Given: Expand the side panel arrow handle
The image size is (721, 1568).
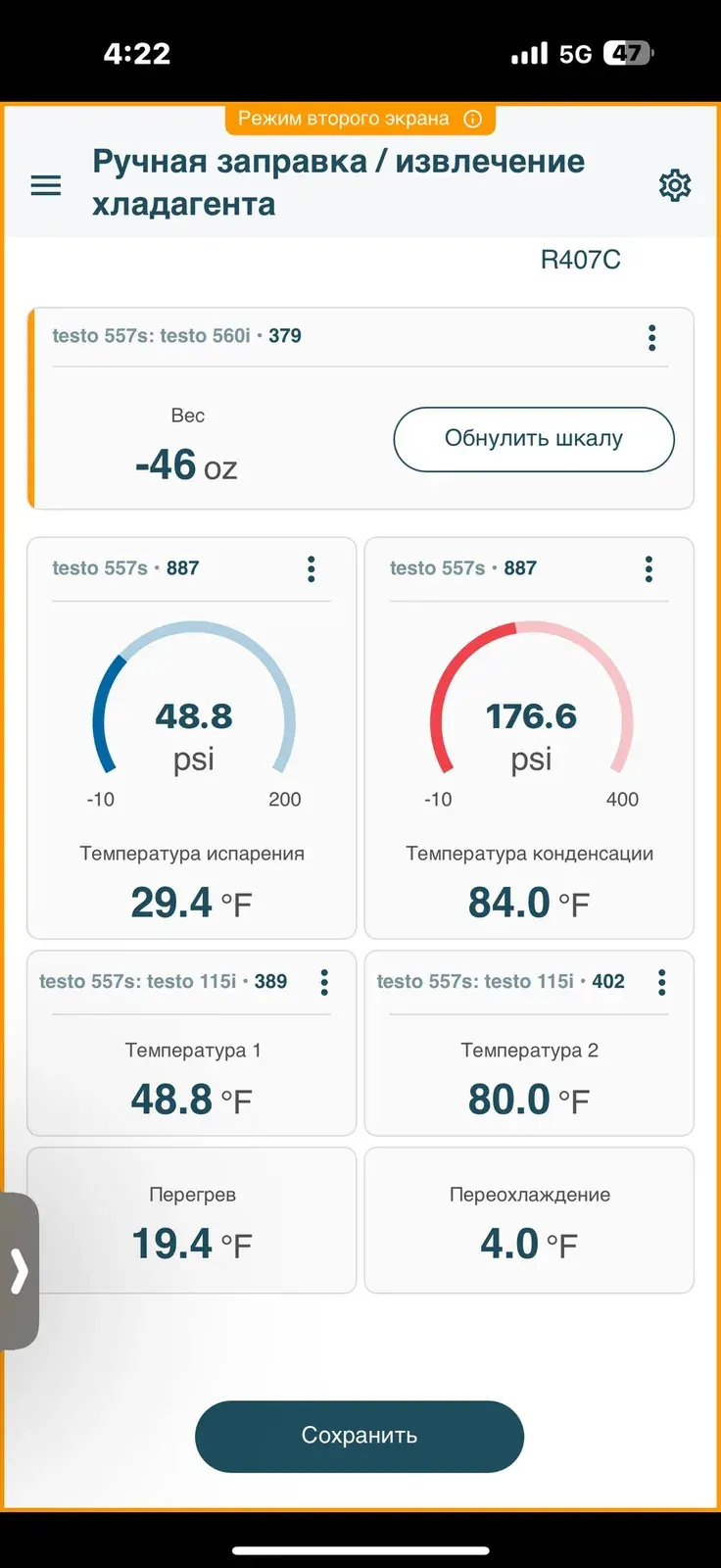Looking at the screenshot, I should 19,1271.
